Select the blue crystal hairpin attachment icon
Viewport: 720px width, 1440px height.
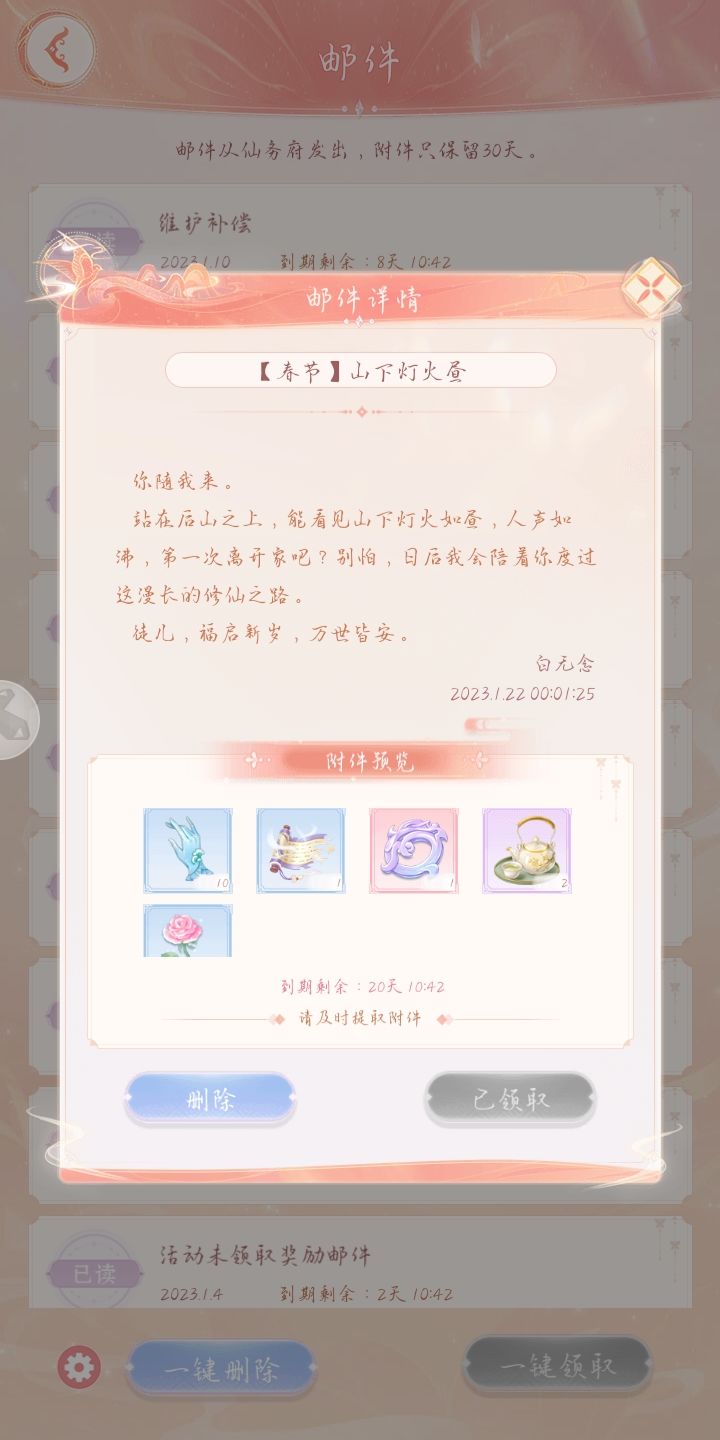point(188,851)
